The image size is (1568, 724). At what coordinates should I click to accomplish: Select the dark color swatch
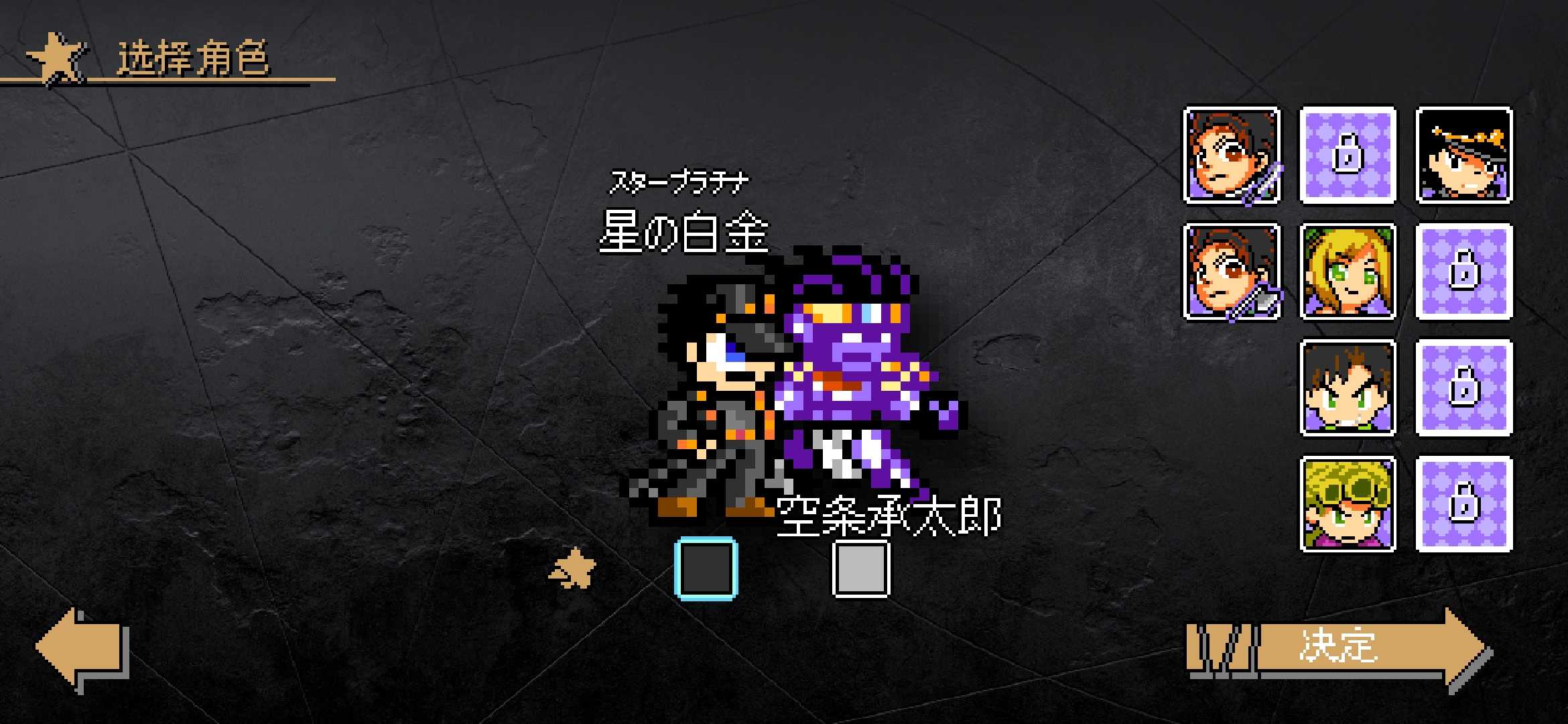tap(706, 568)
